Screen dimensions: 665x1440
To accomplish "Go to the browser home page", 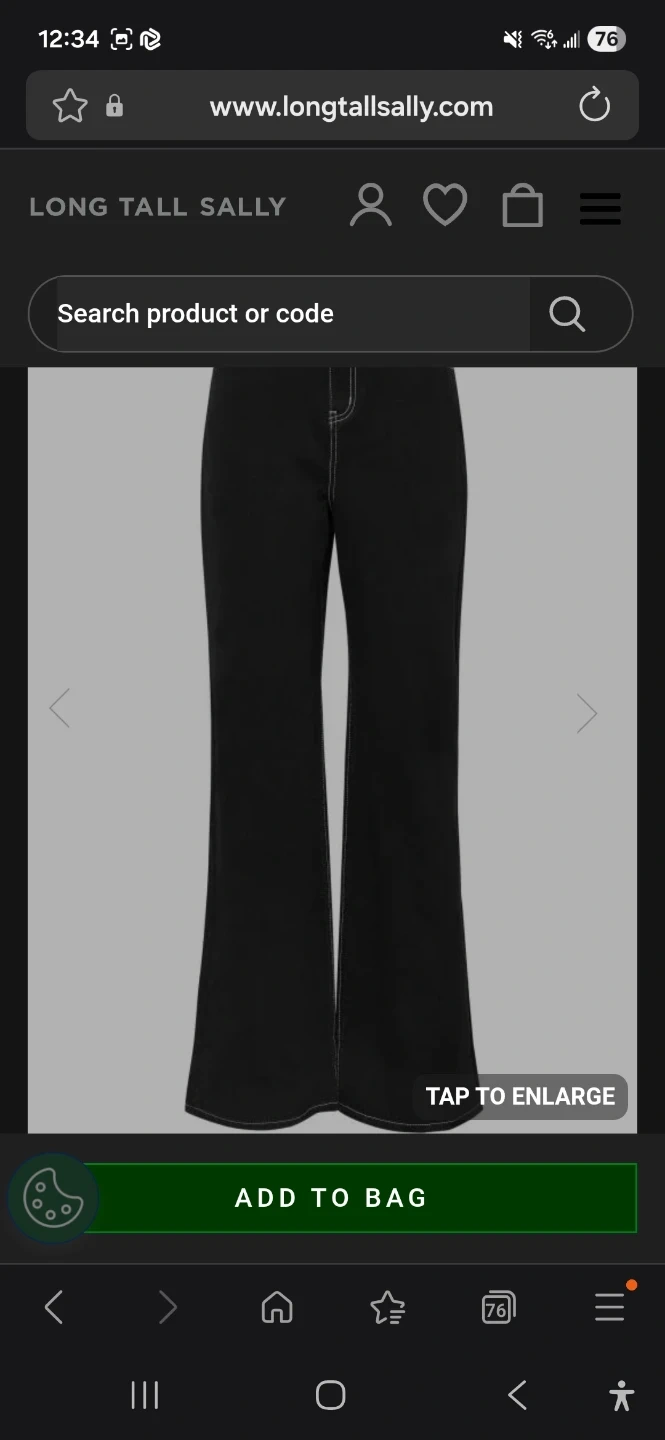I will point(277,1307).
